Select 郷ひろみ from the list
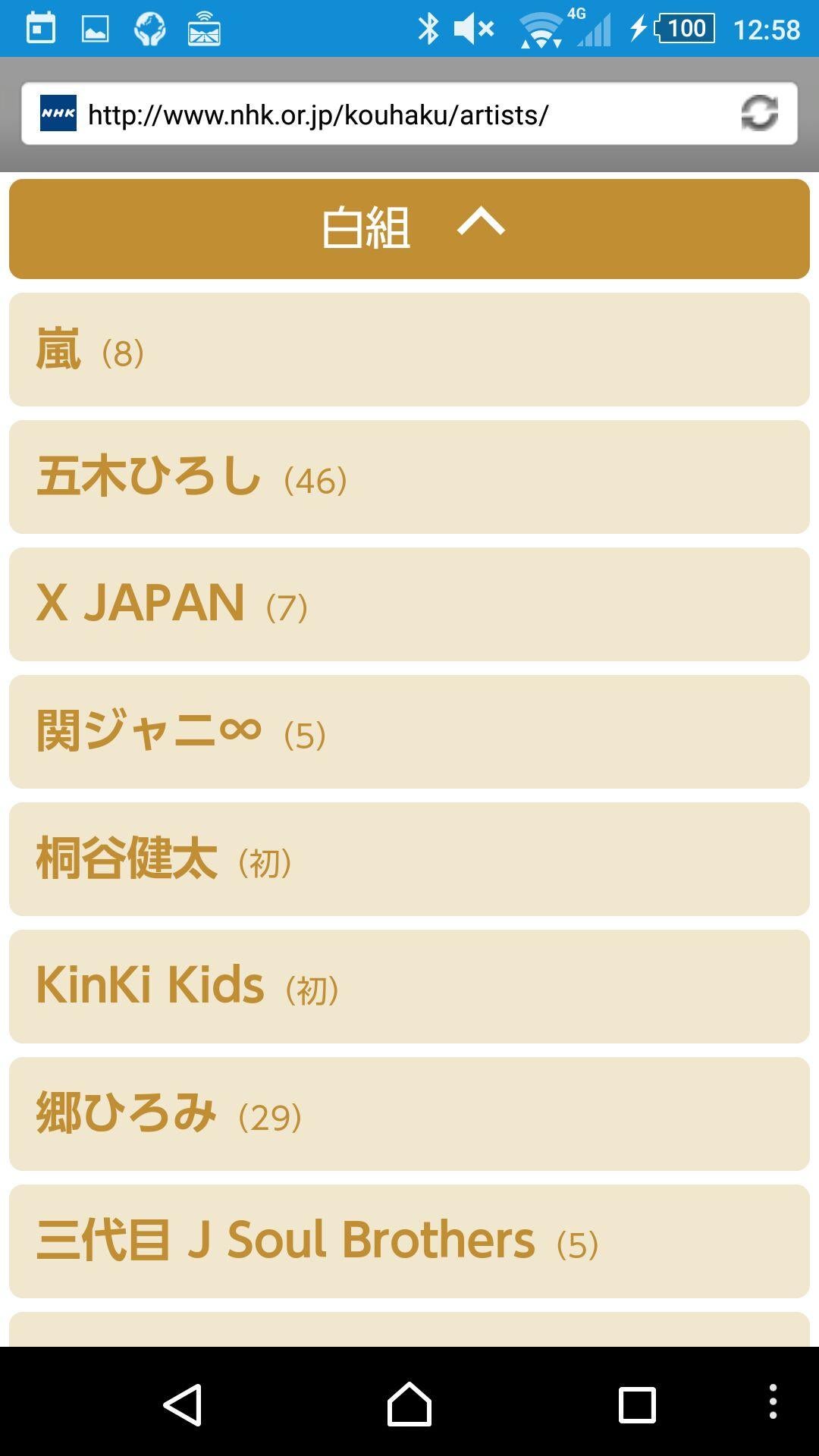Image resolution: width=819 pixels, height=1456 pixels. (409, 1115)
